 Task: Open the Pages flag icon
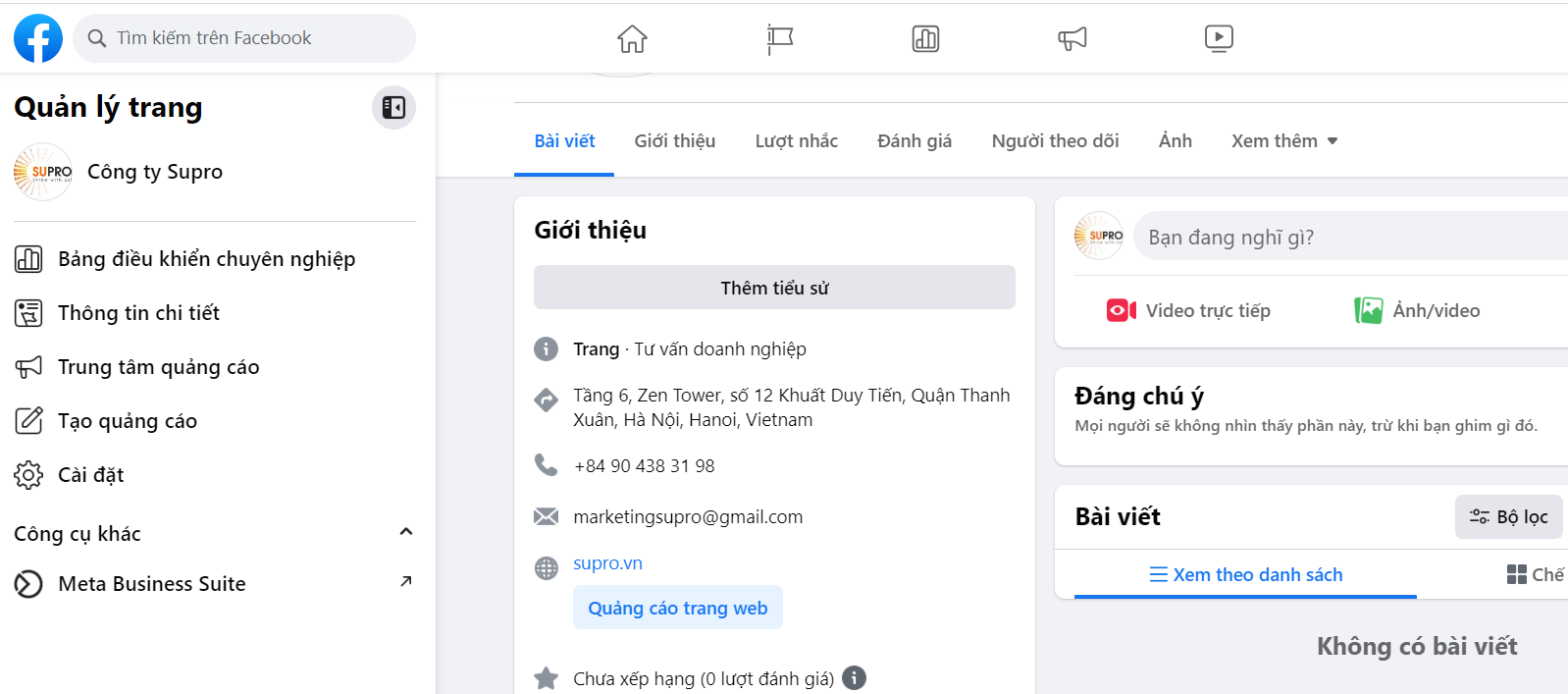[x=779, y=38]
